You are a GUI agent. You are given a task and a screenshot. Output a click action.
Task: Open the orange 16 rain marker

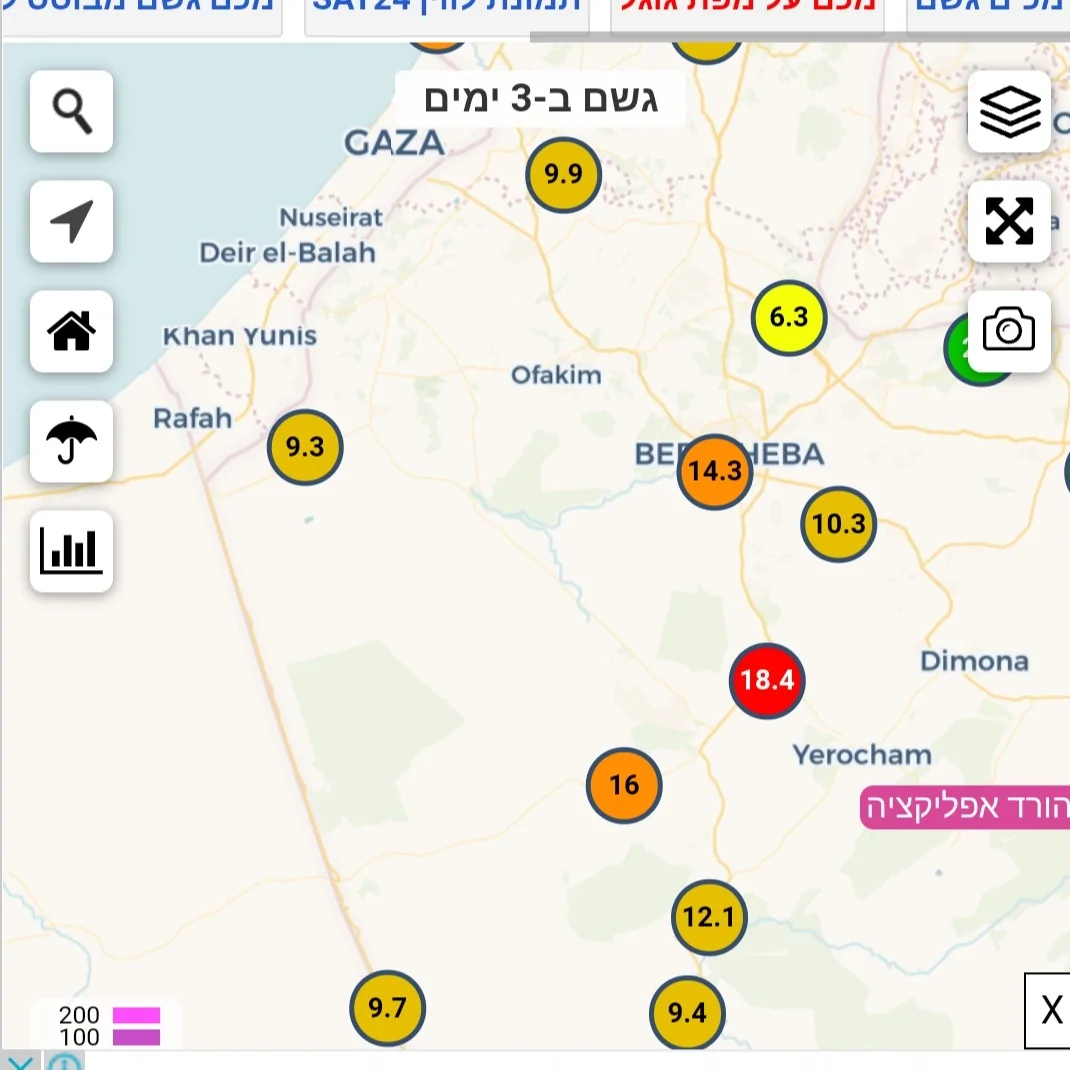[x=624, y=785]
